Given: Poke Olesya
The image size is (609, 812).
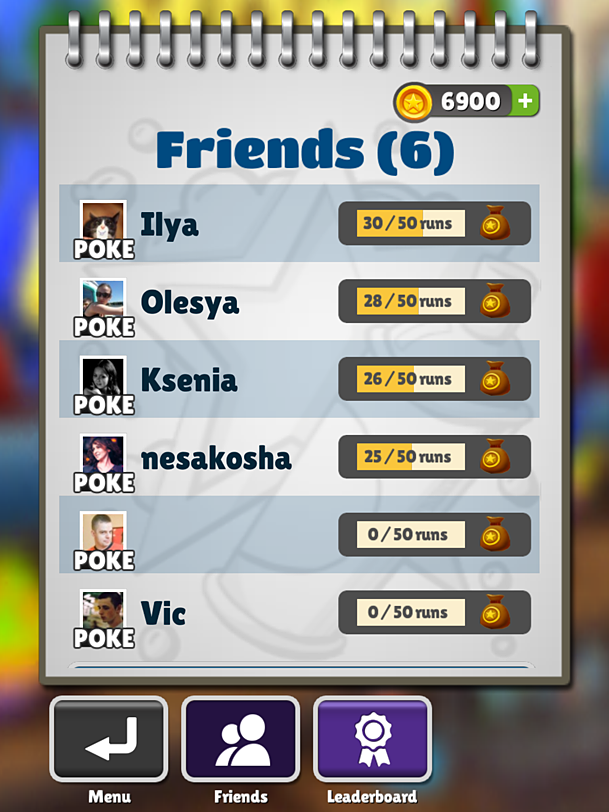Looking at the screenshot, I should (104, 325).
